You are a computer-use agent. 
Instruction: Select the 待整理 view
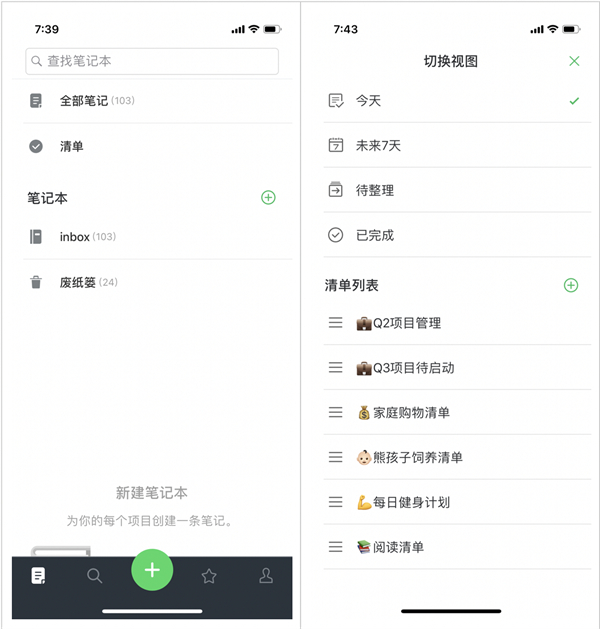click(374, 191)
